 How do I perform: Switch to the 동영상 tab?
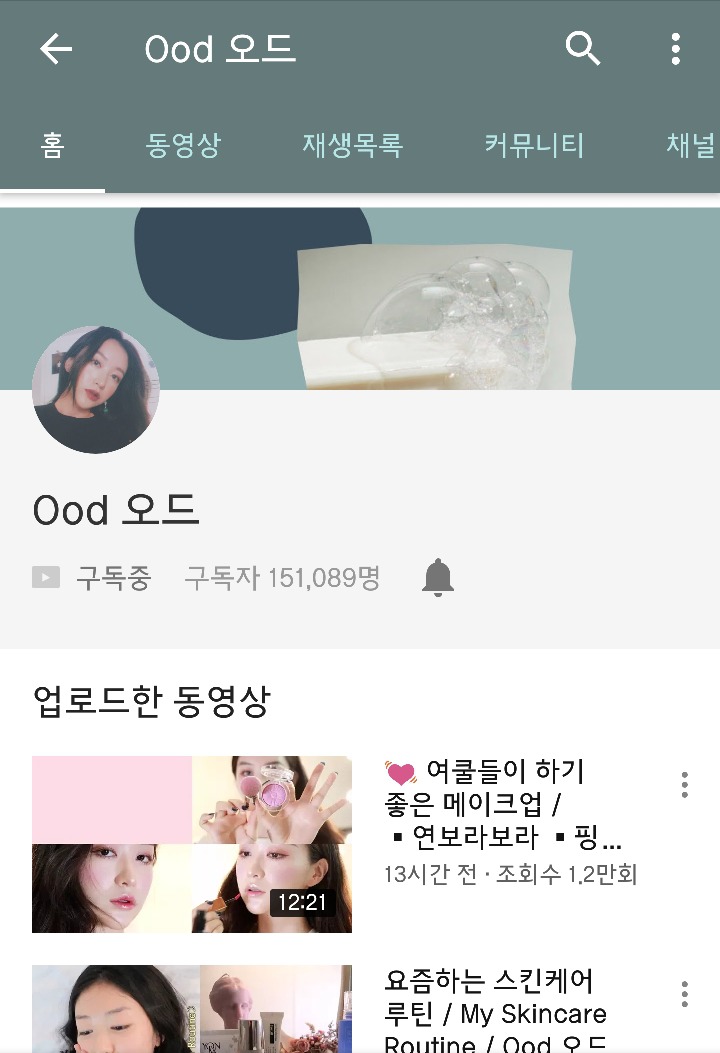pyautogui.click(x=183, y=146)
